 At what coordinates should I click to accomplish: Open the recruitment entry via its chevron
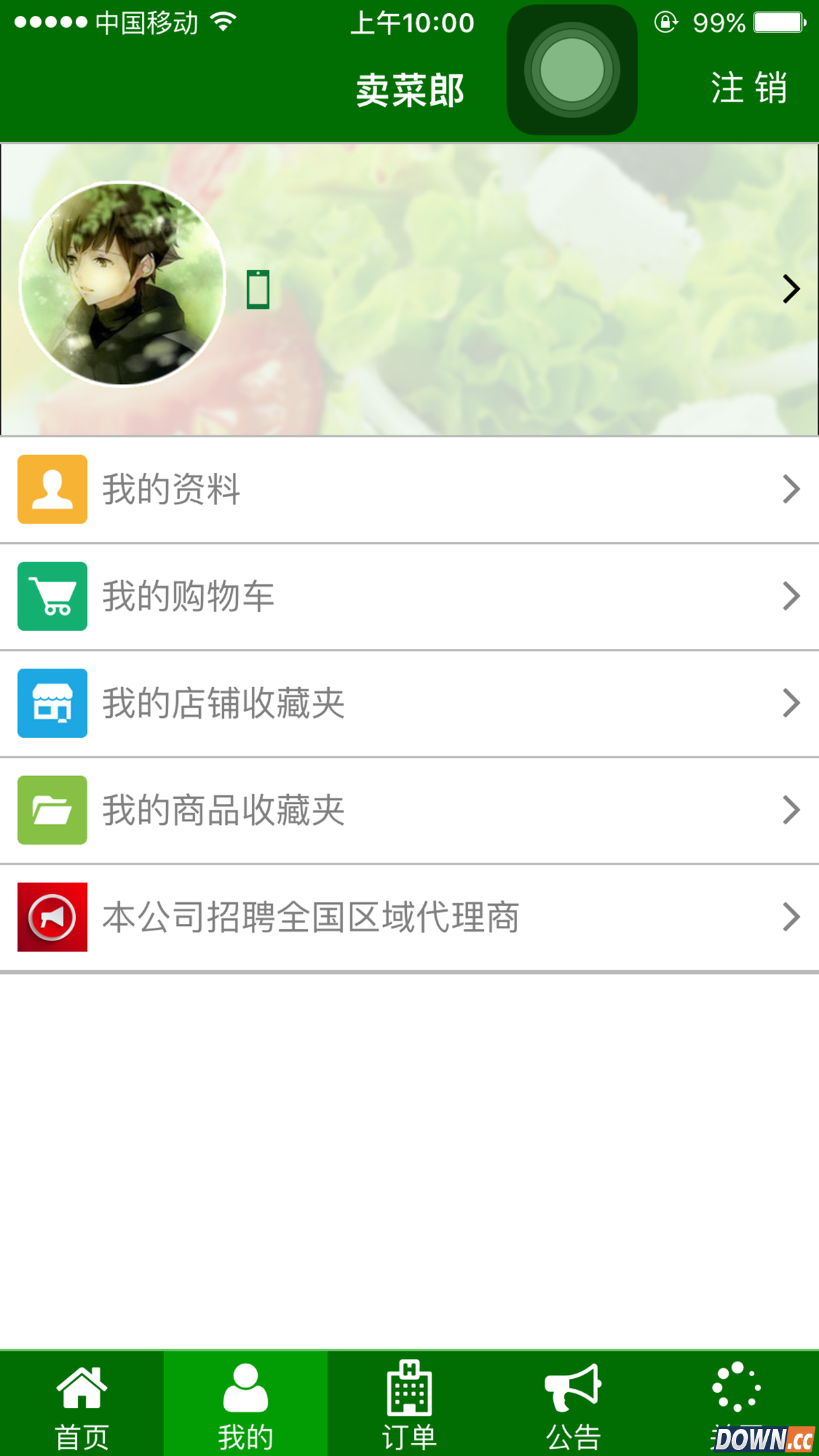tap(790, 917)
